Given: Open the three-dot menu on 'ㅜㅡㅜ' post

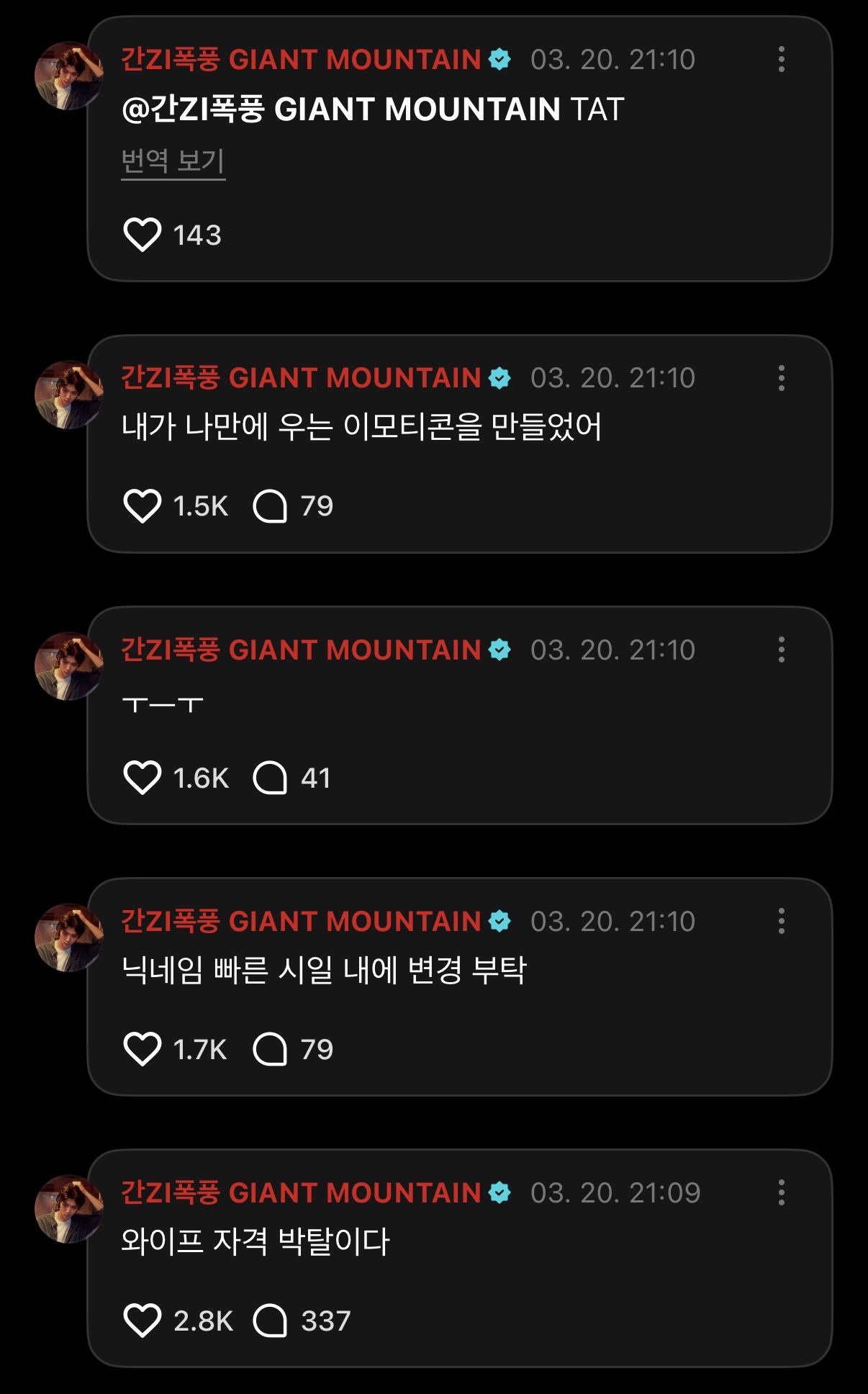Looking at the screenshot, I should coord(781,649).
